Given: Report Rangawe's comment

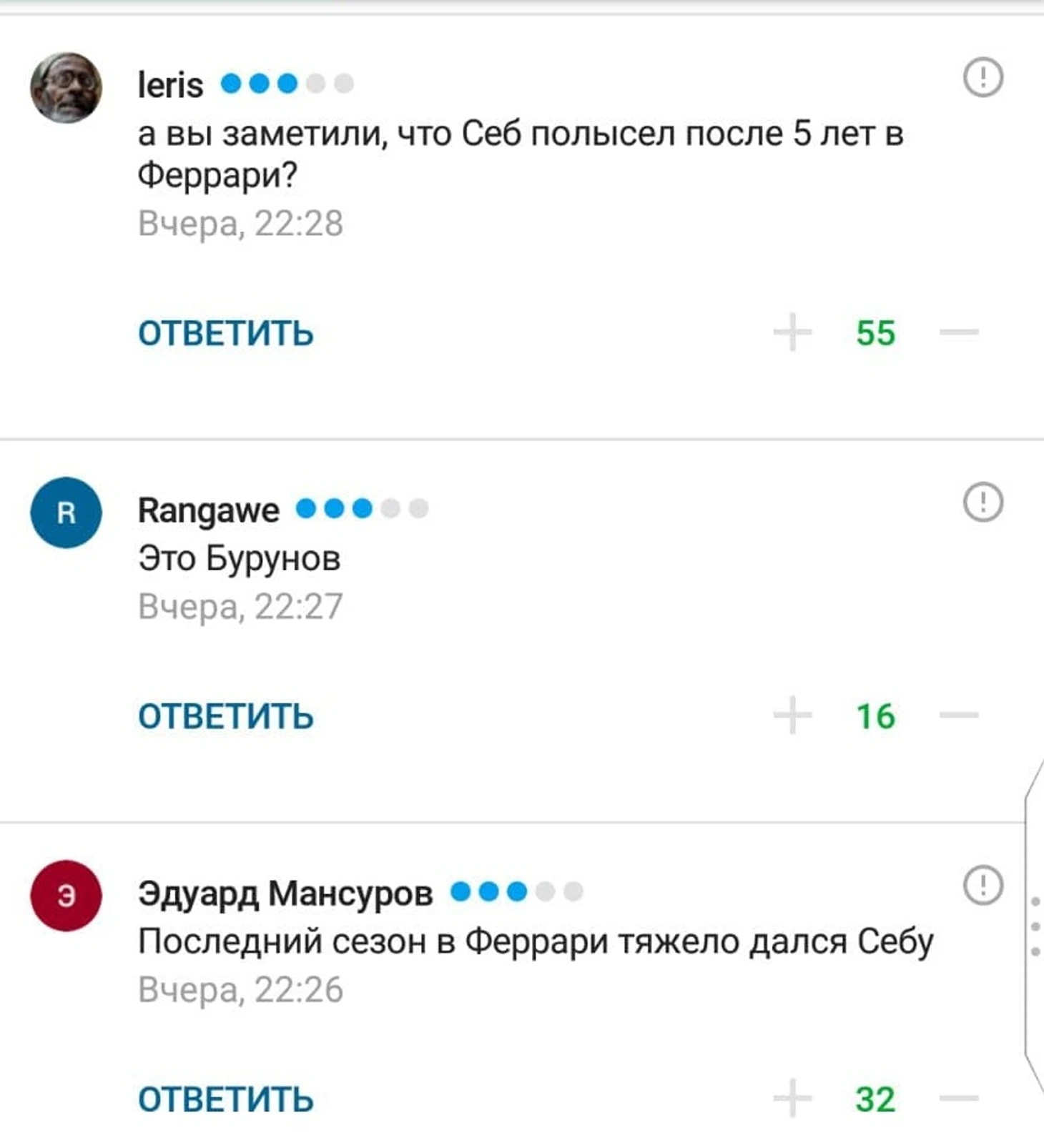Looking at the screenshot, I should [983, 503].
